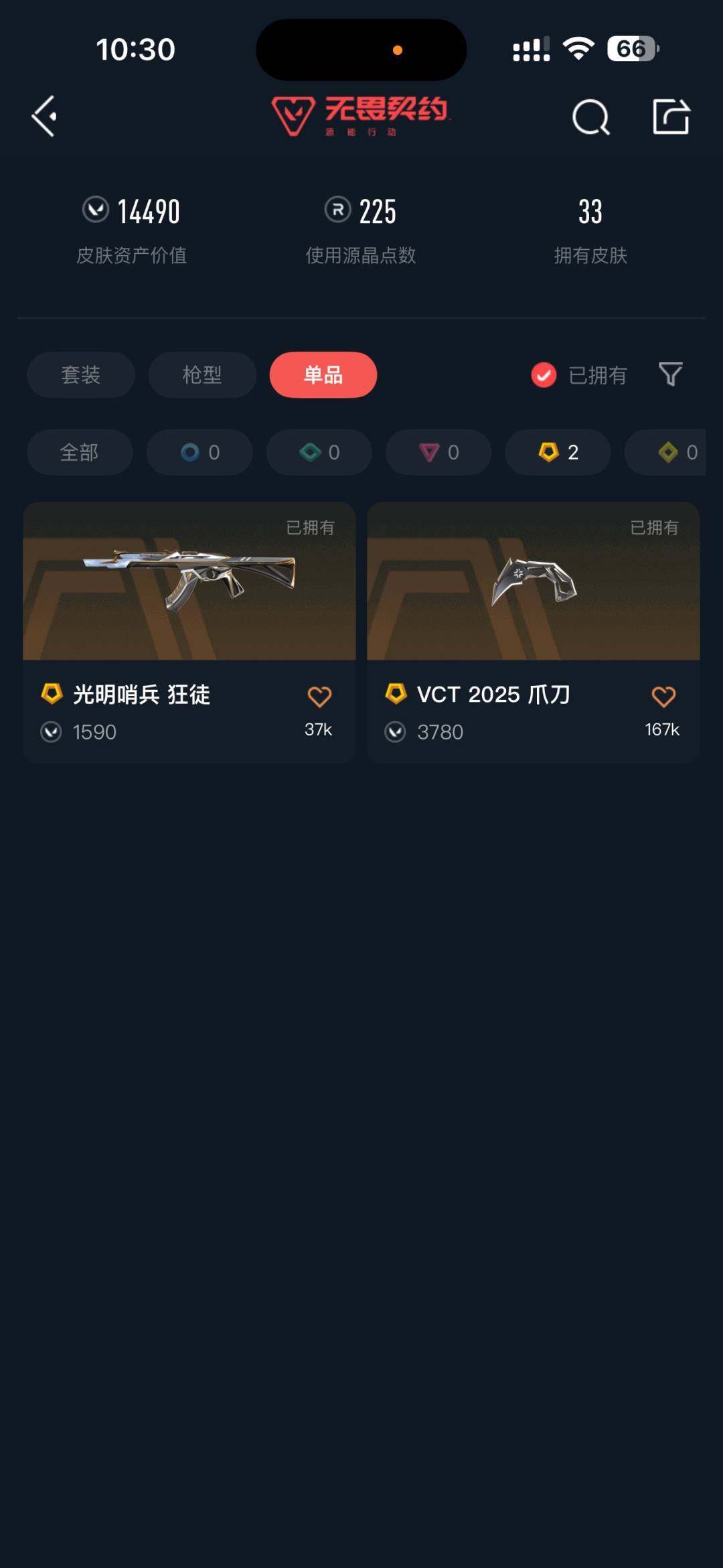Viewport: 723px width, 1568px height.
Task: Select the blue rarity filter icon
Action: pyautogui.click(x=199, y=452)
